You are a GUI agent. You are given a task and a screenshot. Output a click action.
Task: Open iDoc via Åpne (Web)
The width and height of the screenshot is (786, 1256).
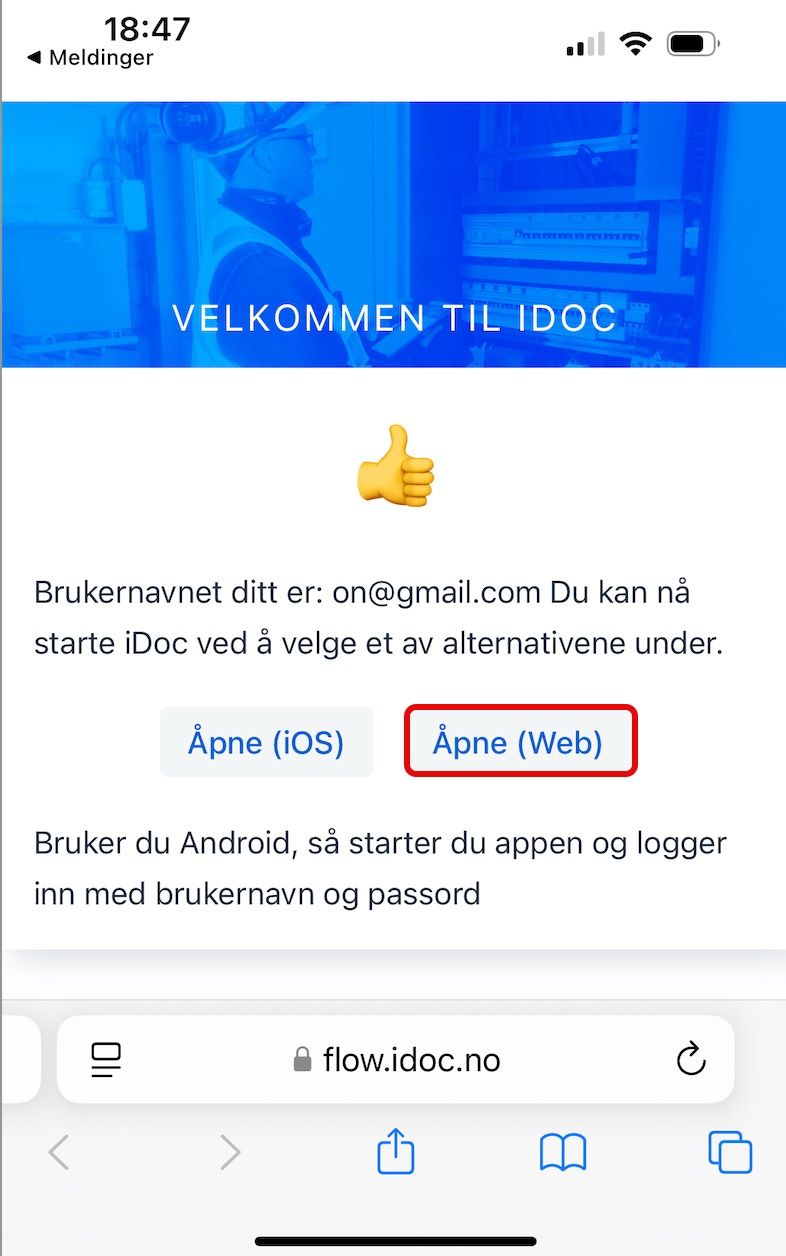(x=519, y=742)
